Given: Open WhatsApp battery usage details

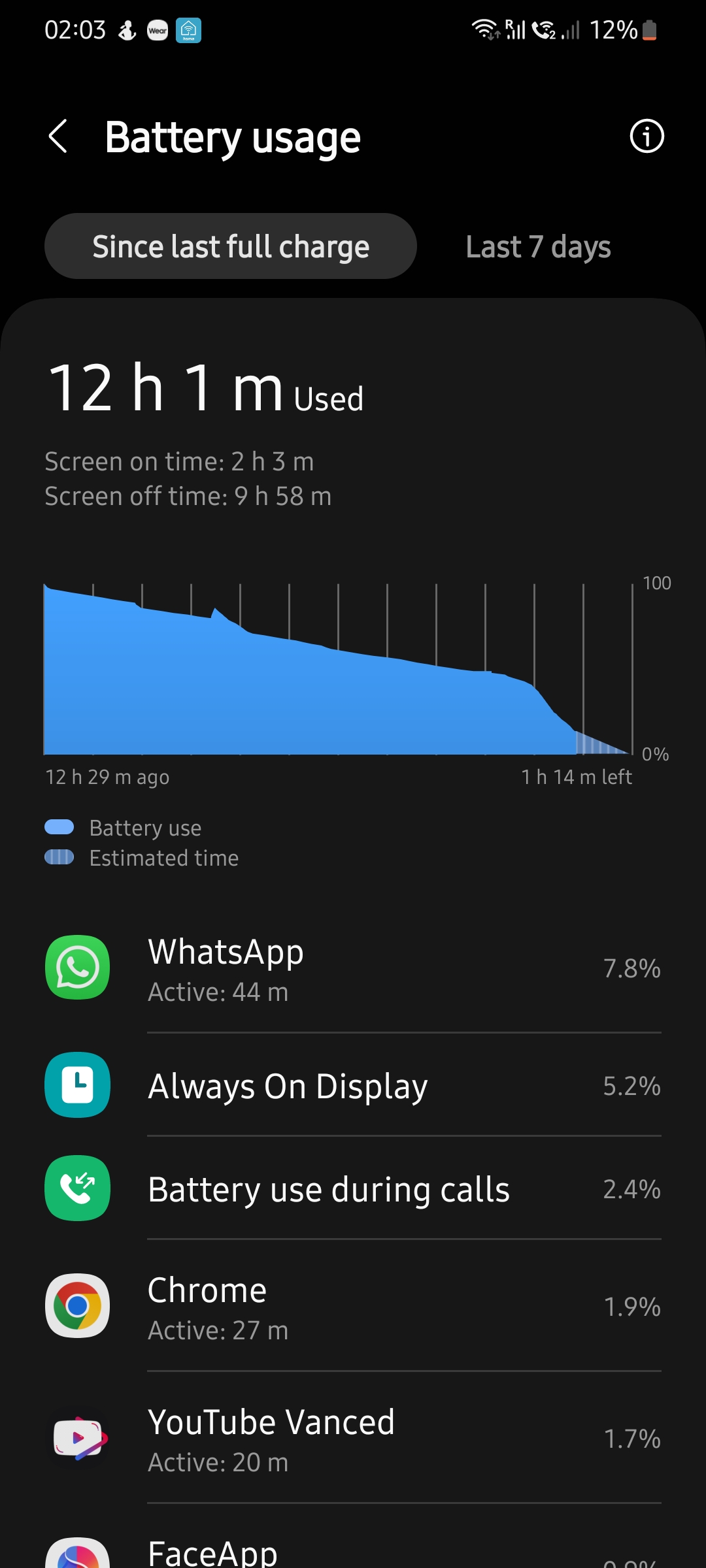Looking at the screenshot, I should (x=353, y=968).
